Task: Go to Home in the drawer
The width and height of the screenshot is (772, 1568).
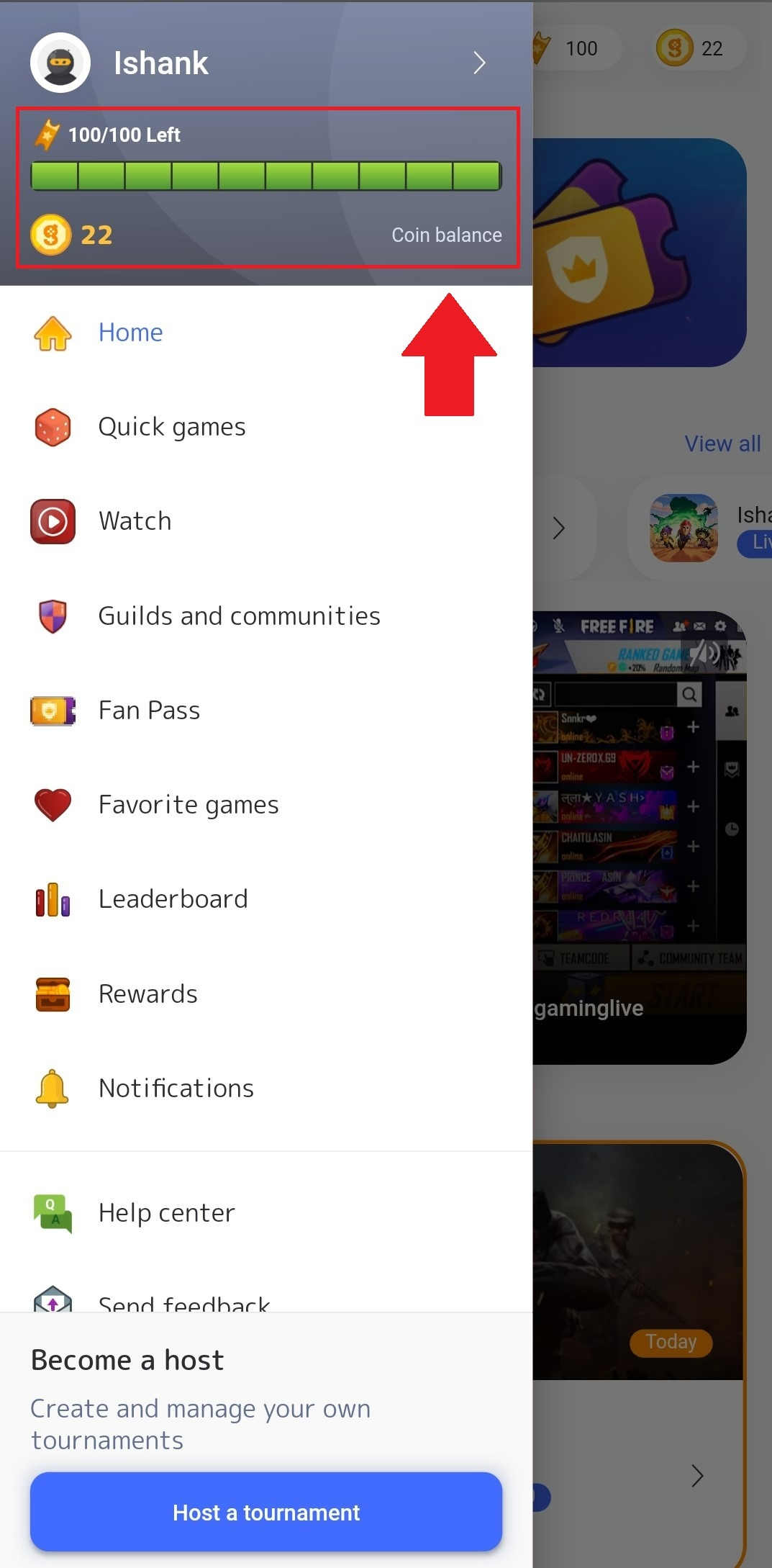Action: 130,333
